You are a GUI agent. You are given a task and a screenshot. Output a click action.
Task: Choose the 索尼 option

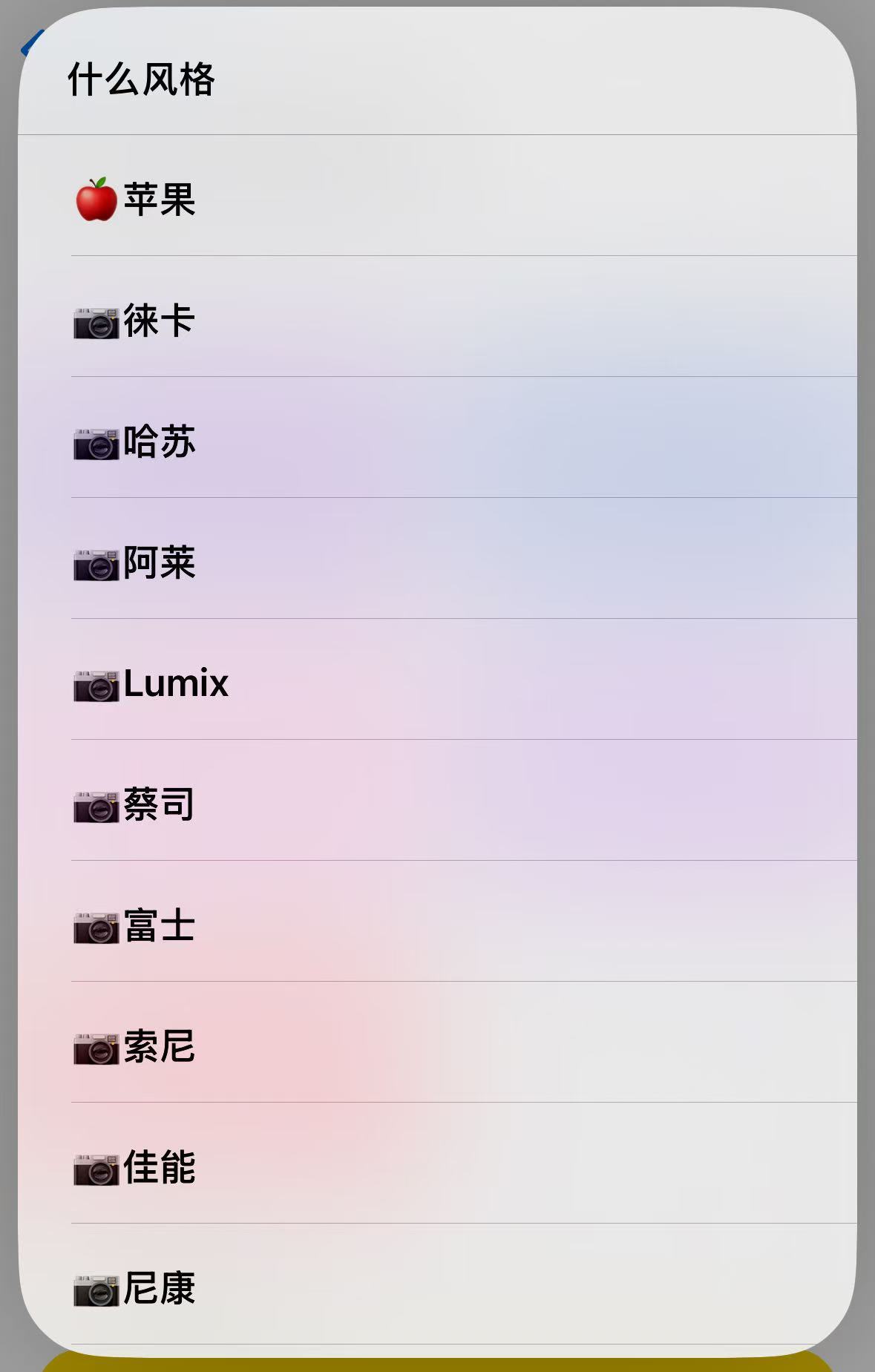pyautogui.click(x=438, y=1043)
